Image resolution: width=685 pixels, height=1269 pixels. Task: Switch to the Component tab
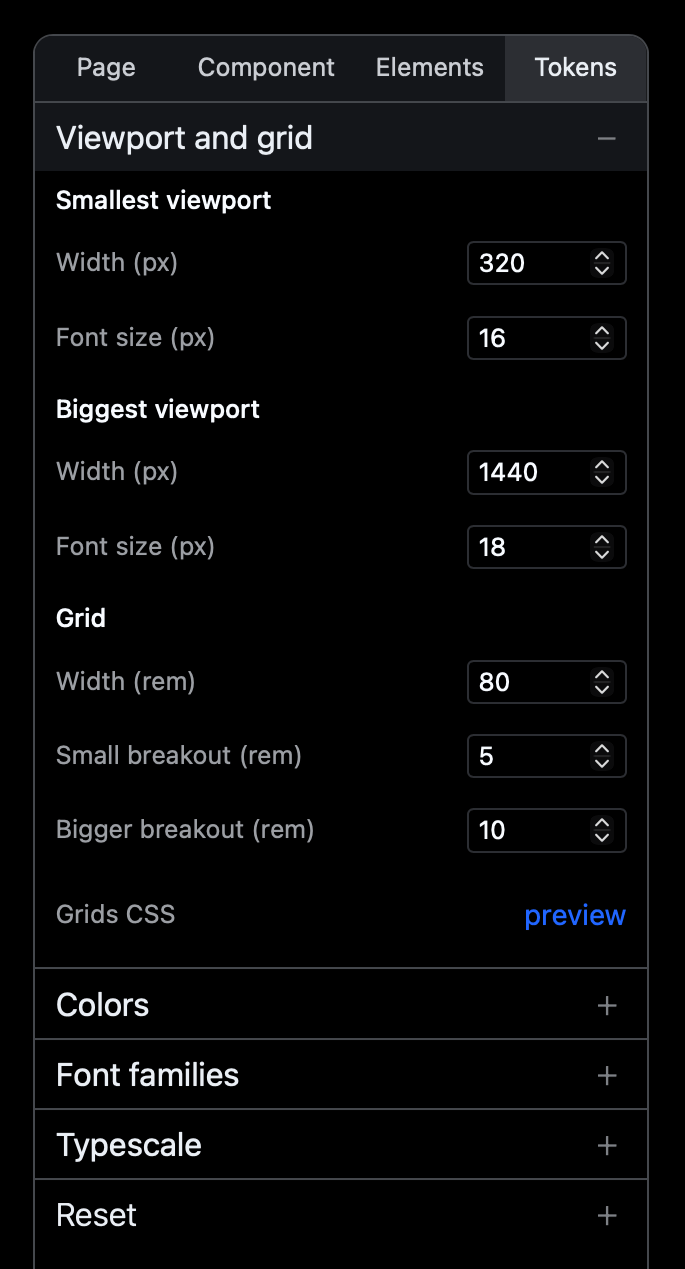click(266, 68)
